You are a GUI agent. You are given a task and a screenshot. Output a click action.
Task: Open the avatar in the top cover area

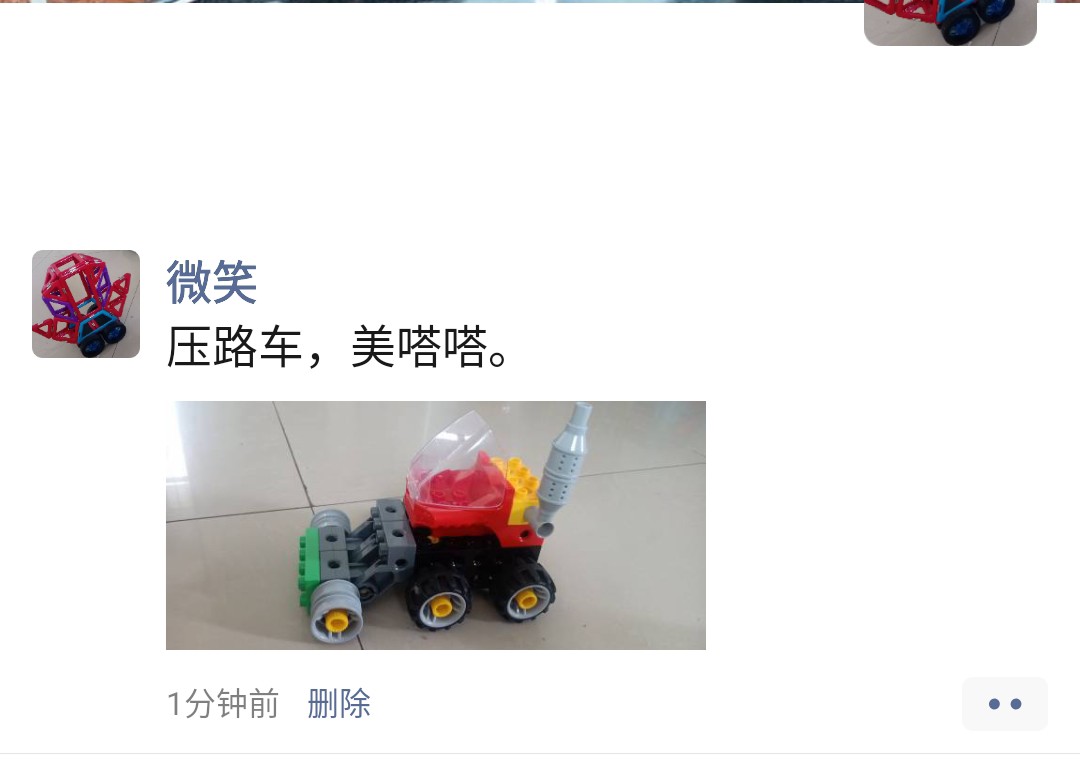click(950, 22)
